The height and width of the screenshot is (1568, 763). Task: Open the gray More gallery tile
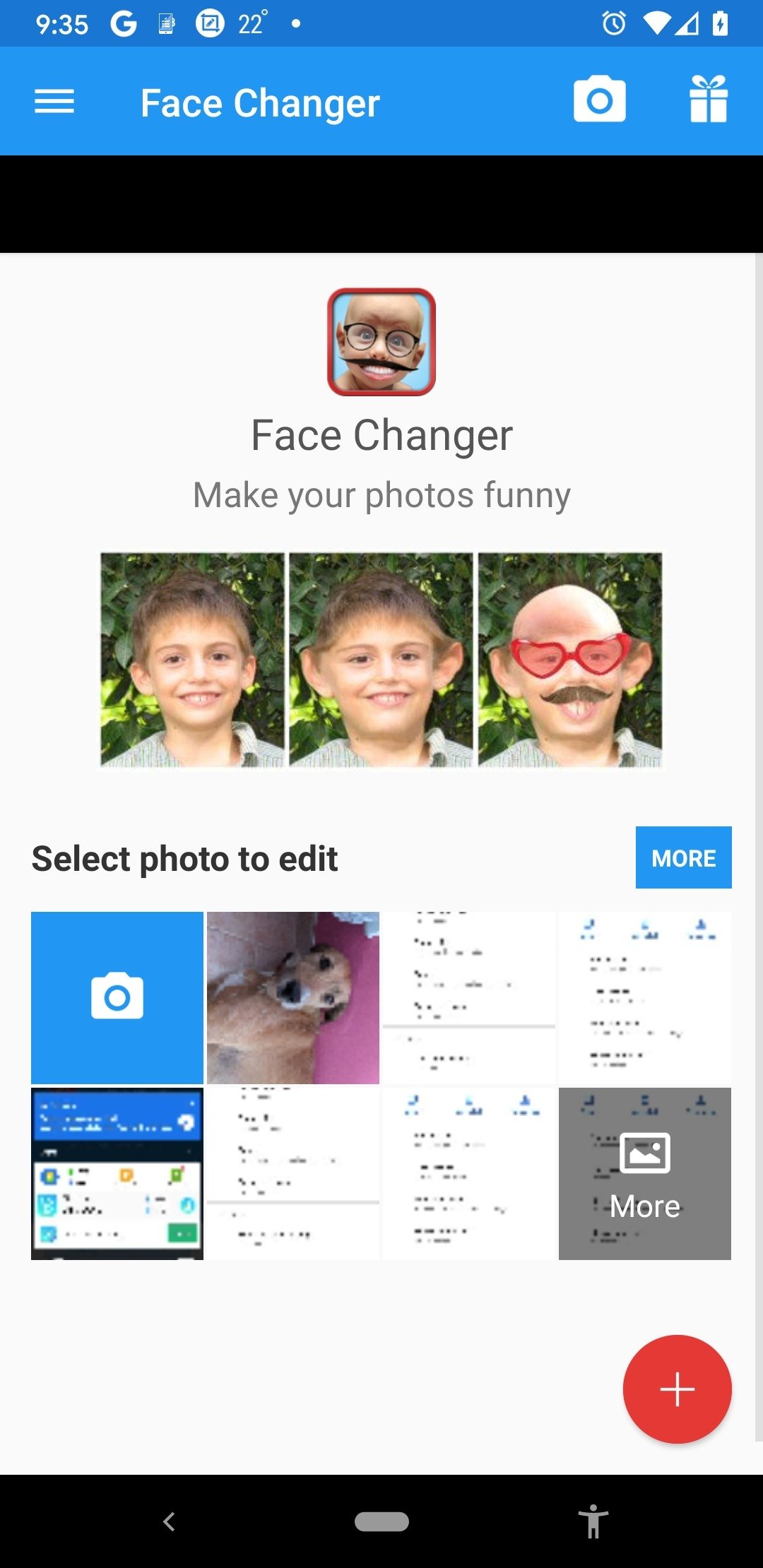[x=645, y=1173]
